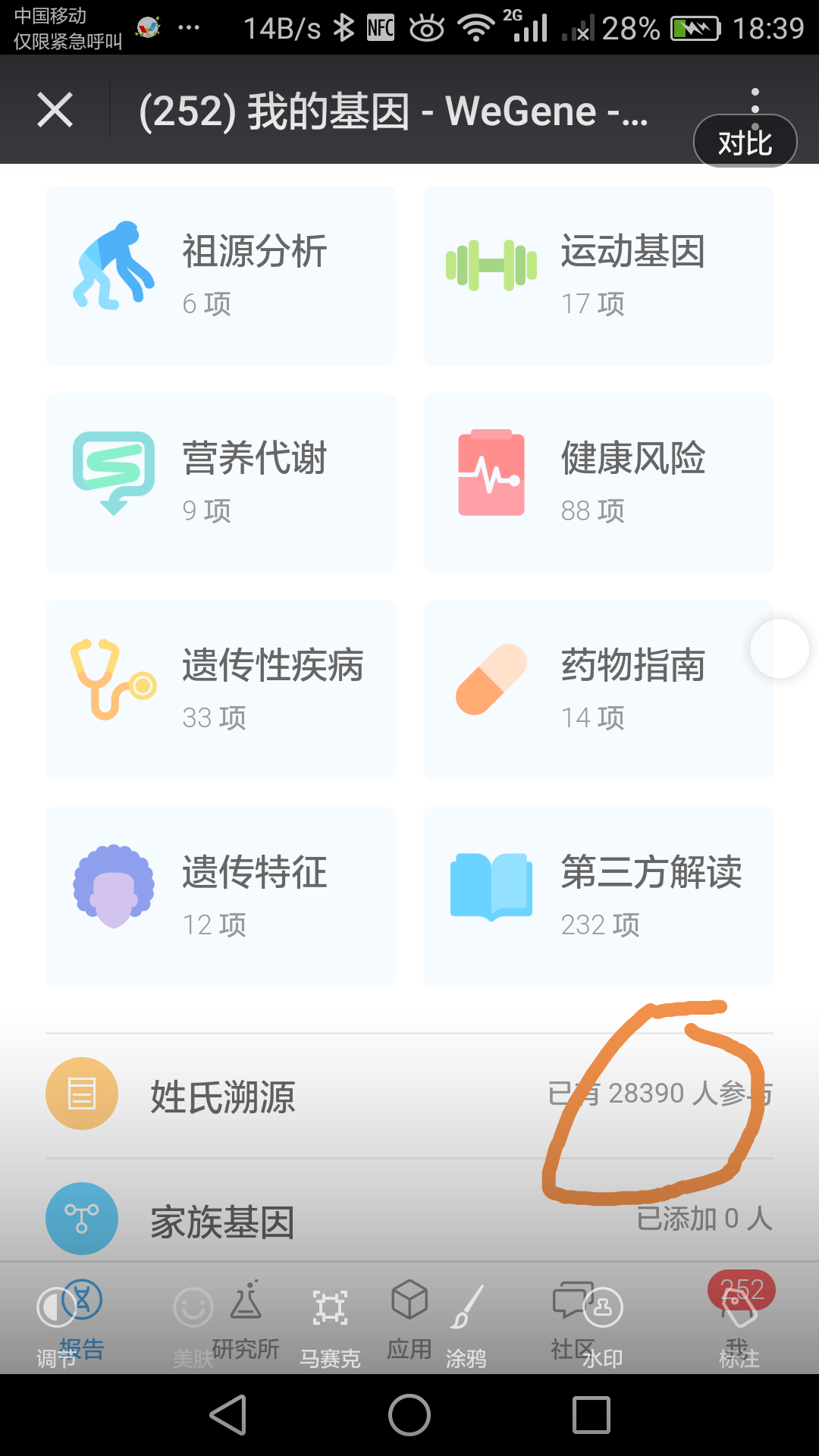Open the 药物指南 card

click(598, 689)
